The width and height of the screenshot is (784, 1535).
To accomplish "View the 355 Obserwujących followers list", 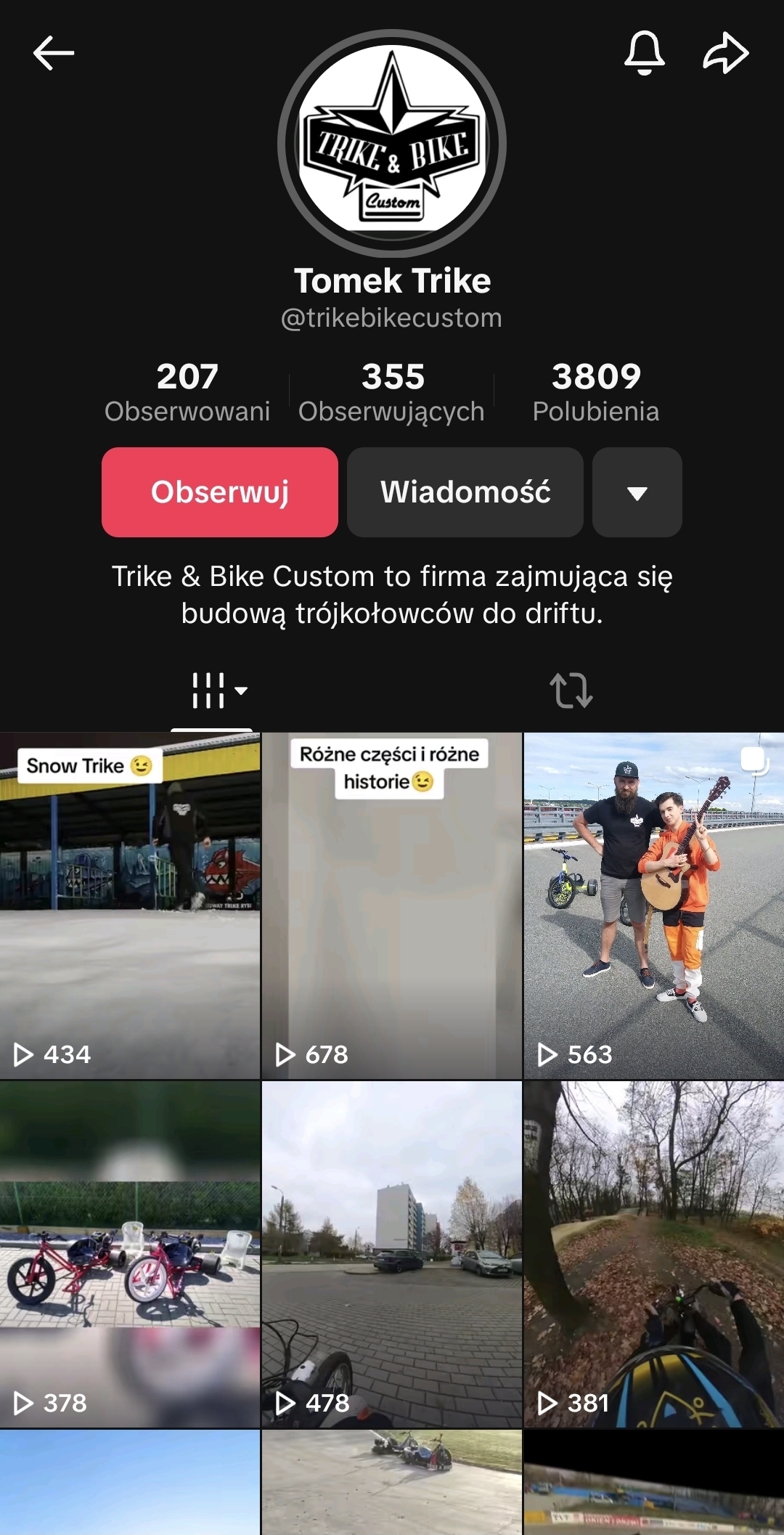I will point(392,392).
